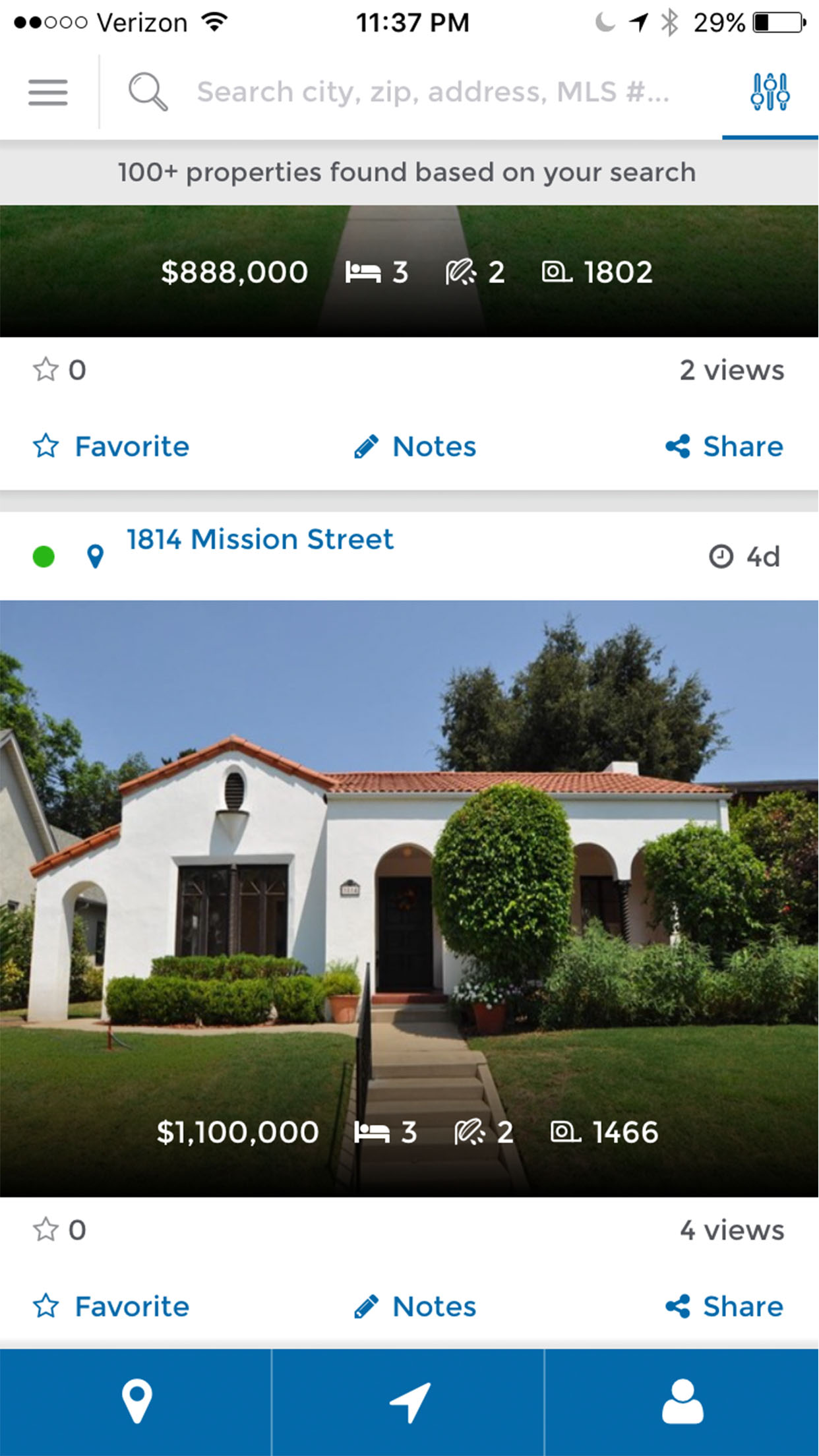Open the 1814 Mission Street address link
The width and height of the screenshot is (819, 1456).
click(x=260, y=539)
